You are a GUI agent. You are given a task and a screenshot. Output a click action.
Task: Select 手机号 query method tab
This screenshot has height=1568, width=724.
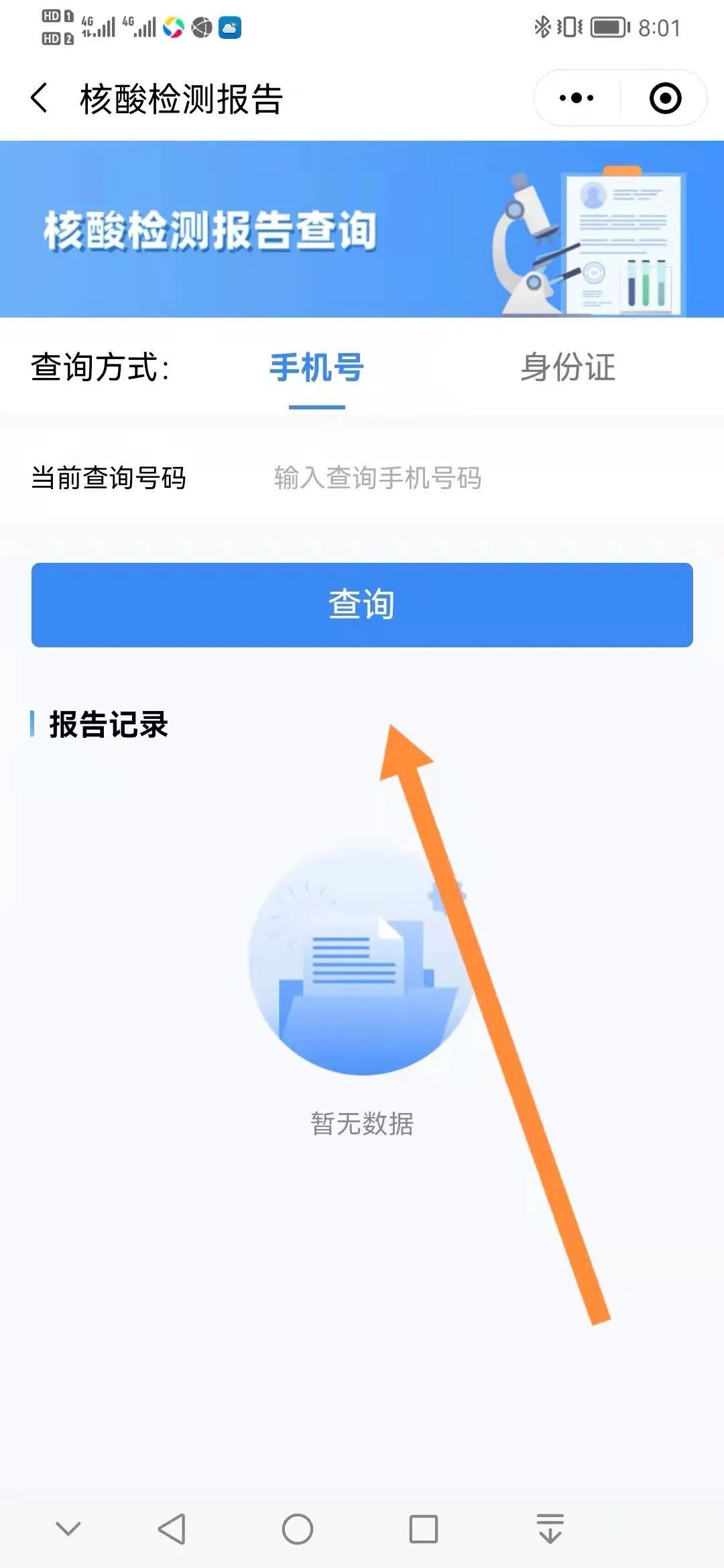pos(316,368)
